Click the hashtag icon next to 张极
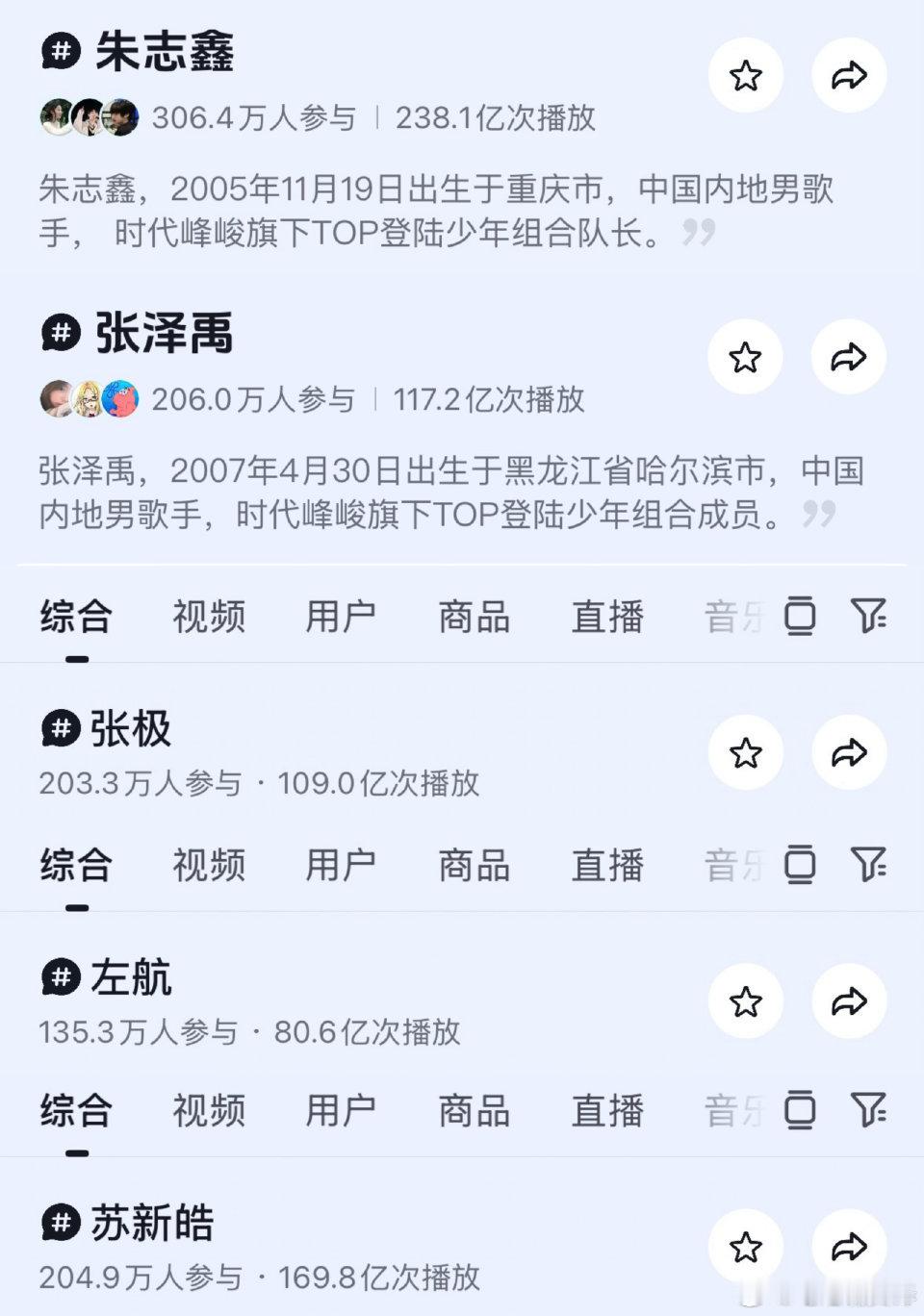Screen dimensions: 924x1316 click(x=61, y=728)
